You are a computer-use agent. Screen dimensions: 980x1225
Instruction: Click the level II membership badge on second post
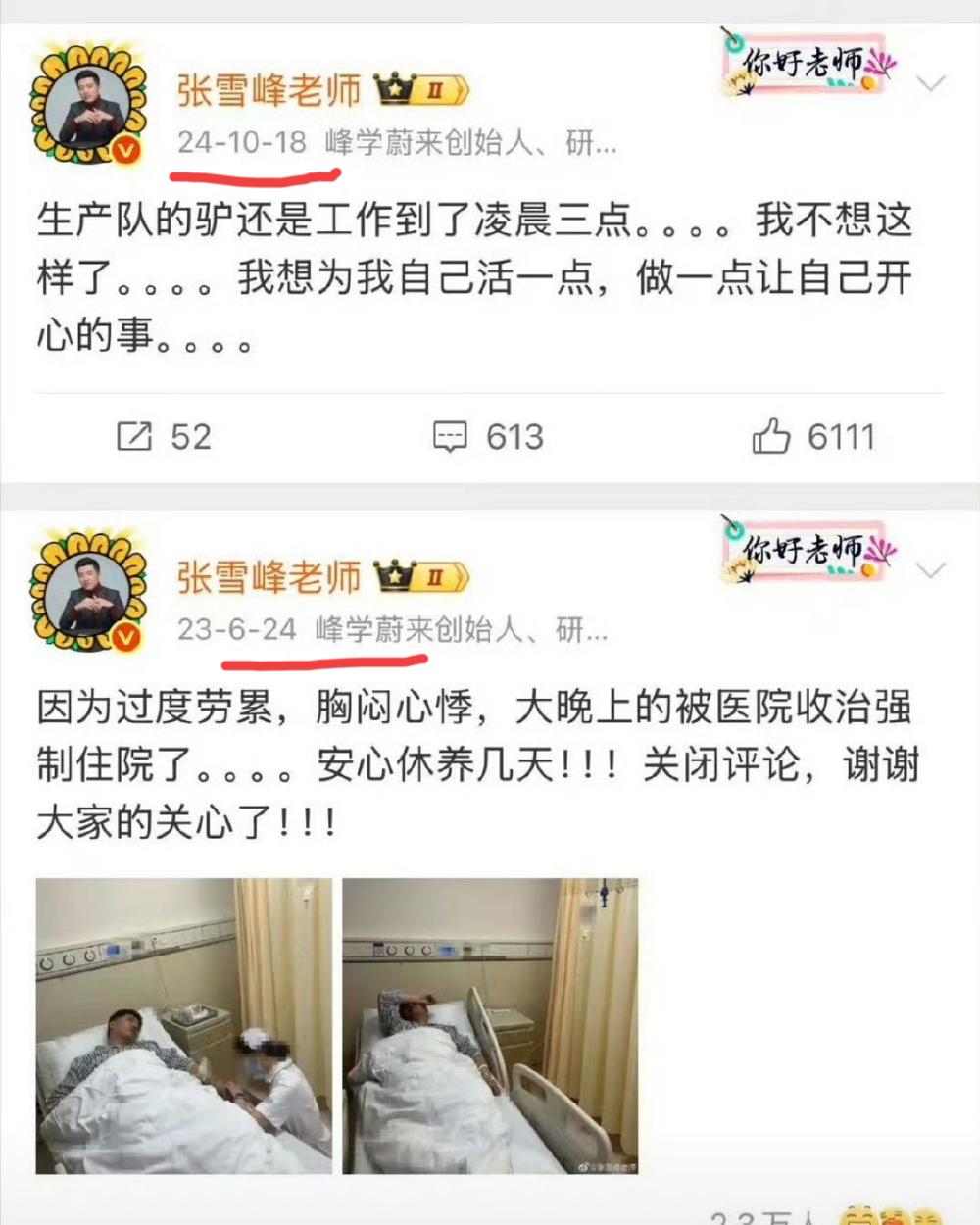pos(437,576)
